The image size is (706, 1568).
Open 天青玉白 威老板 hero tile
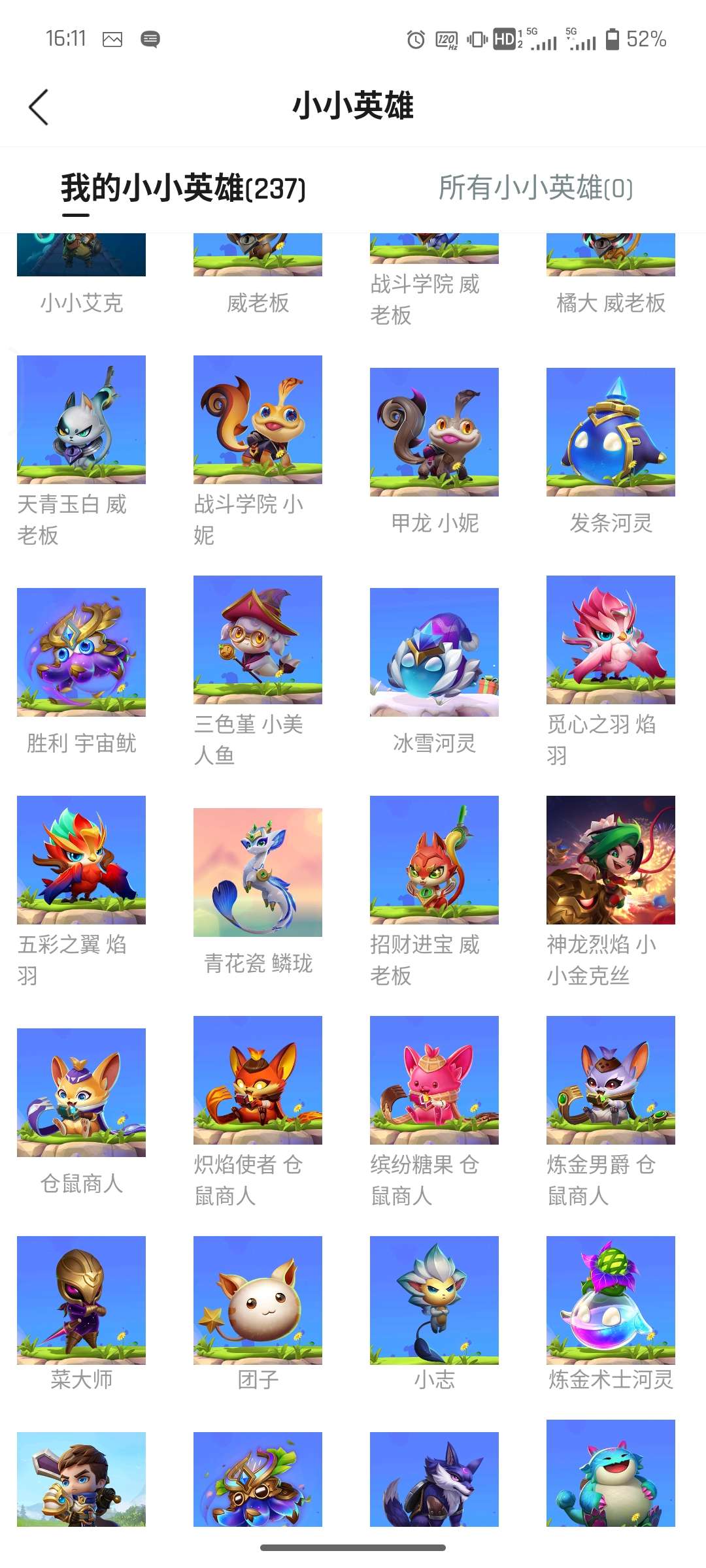pyautogui.click(x=81, y=419)
